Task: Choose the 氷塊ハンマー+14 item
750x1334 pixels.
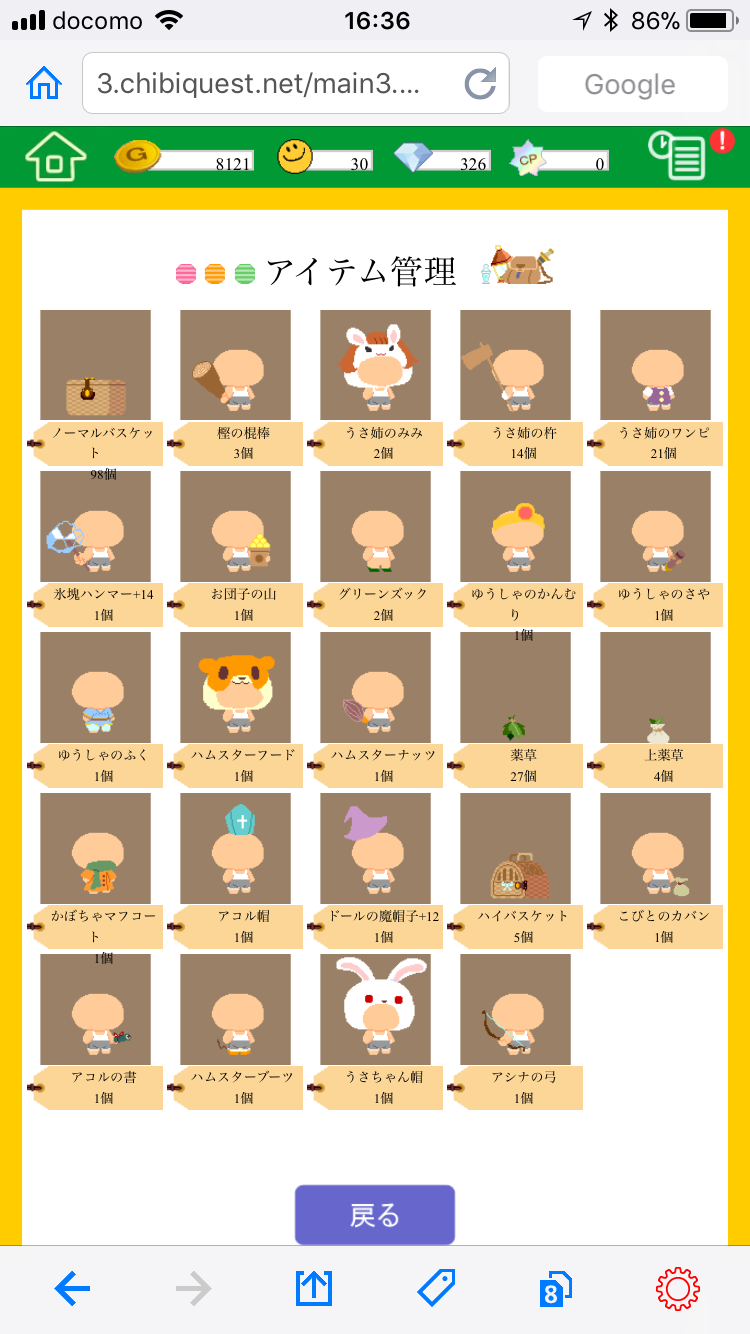Action: [95, 526]
